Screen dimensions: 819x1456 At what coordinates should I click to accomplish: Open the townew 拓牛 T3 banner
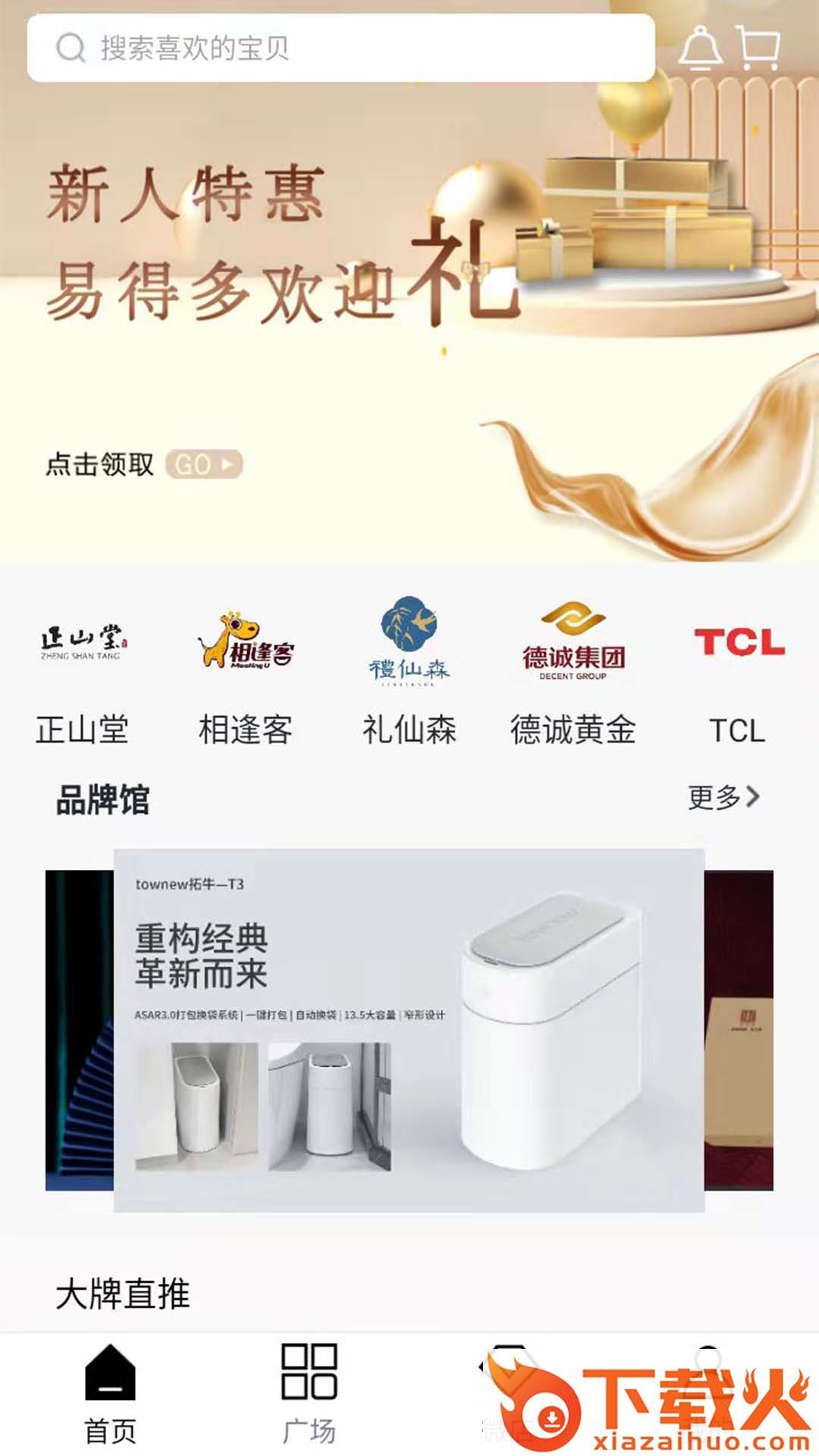(409, 1030)
